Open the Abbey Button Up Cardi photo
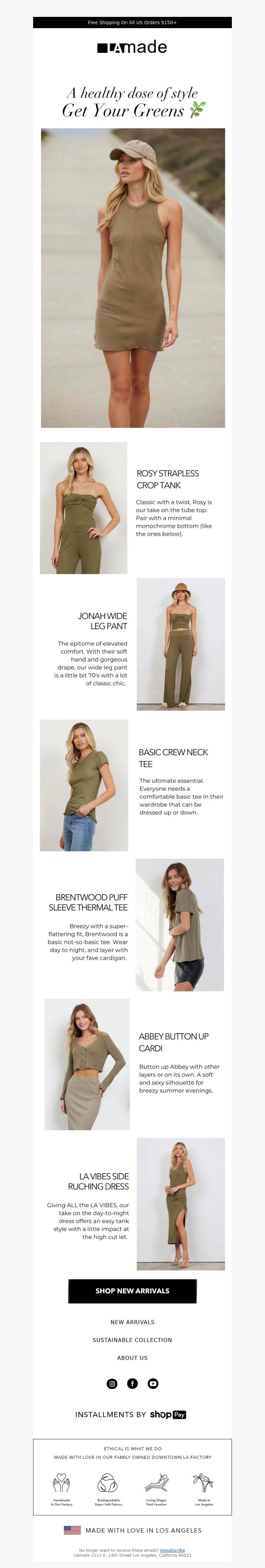This screenshot has height=1568, width=265. pyautogui.click(x=87, y=1064)
